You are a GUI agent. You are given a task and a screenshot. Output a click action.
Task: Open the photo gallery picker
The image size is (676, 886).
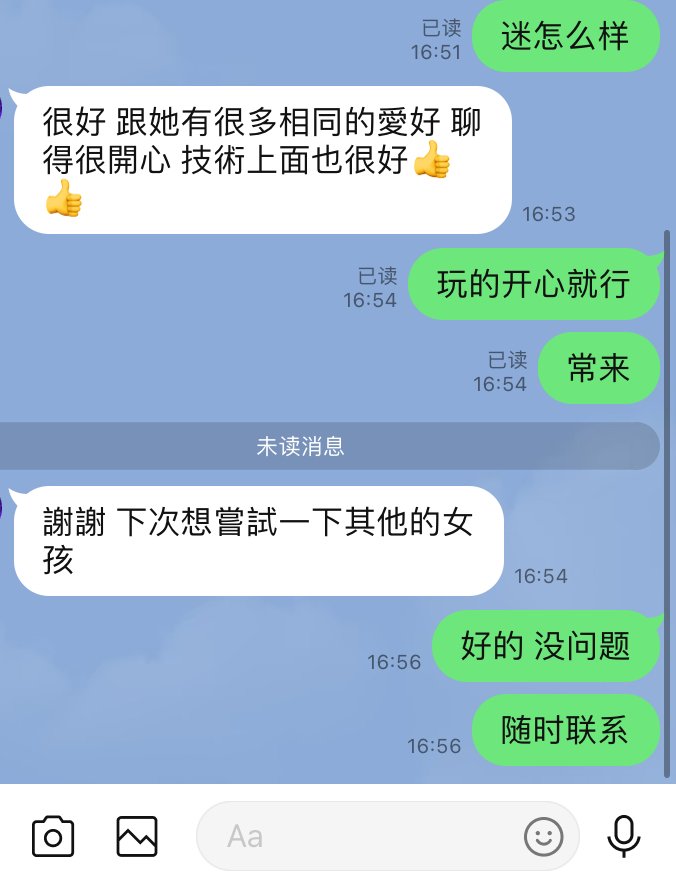point(137,836)
